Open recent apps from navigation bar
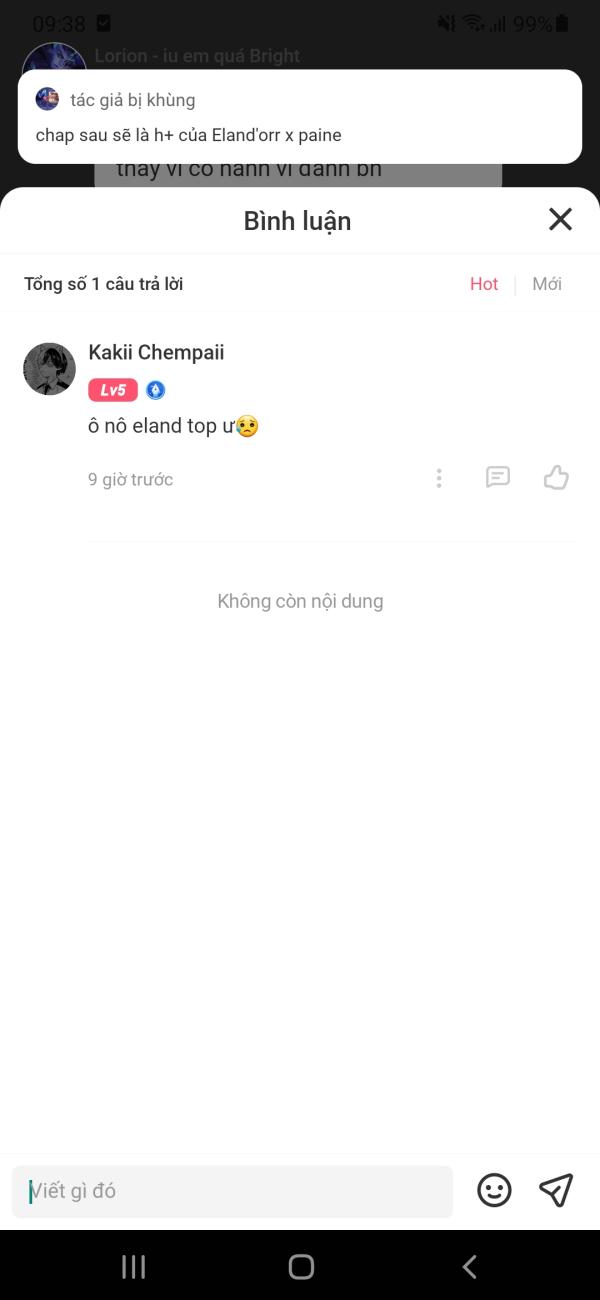 click(x=133, y=1267)
